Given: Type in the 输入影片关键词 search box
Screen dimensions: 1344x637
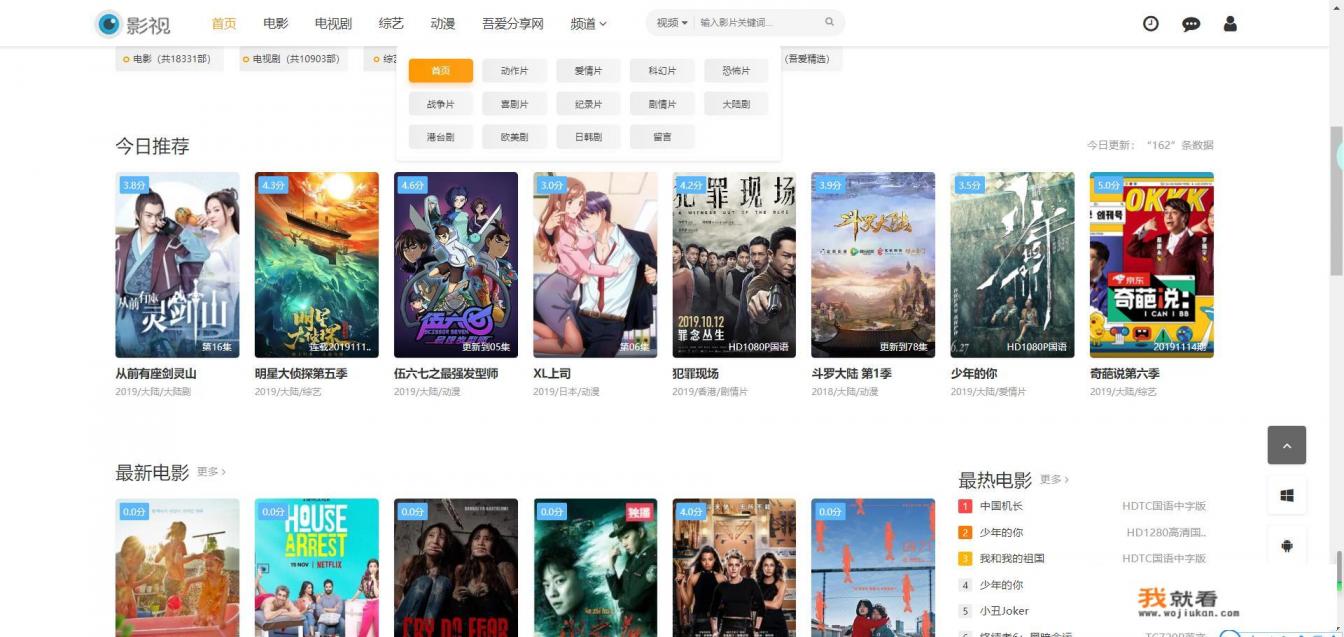Looking at the screenshot, I should 756,22.
